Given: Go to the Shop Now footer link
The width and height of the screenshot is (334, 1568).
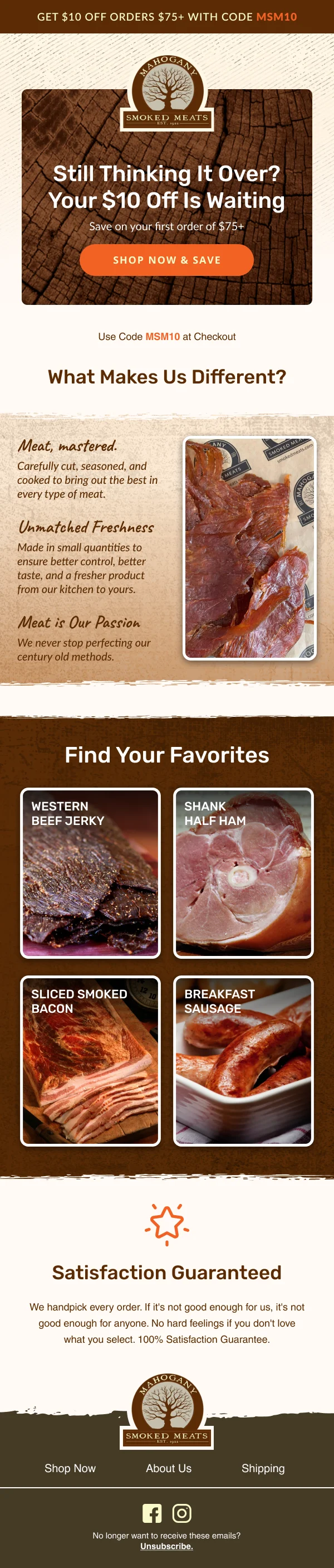Looking at the screenshot, I should pos(70,1468).
